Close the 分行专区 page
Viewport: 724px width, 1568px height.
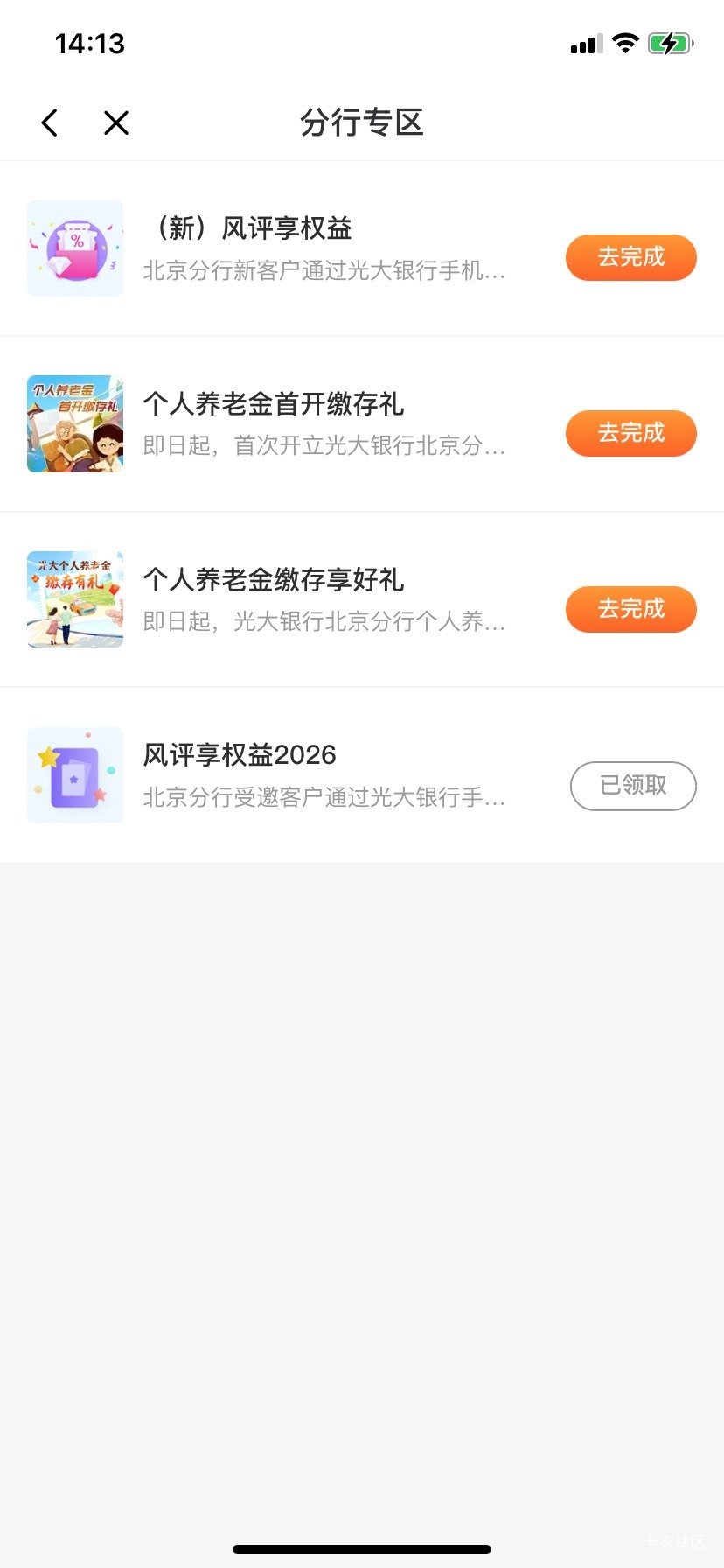pos(116,122)
